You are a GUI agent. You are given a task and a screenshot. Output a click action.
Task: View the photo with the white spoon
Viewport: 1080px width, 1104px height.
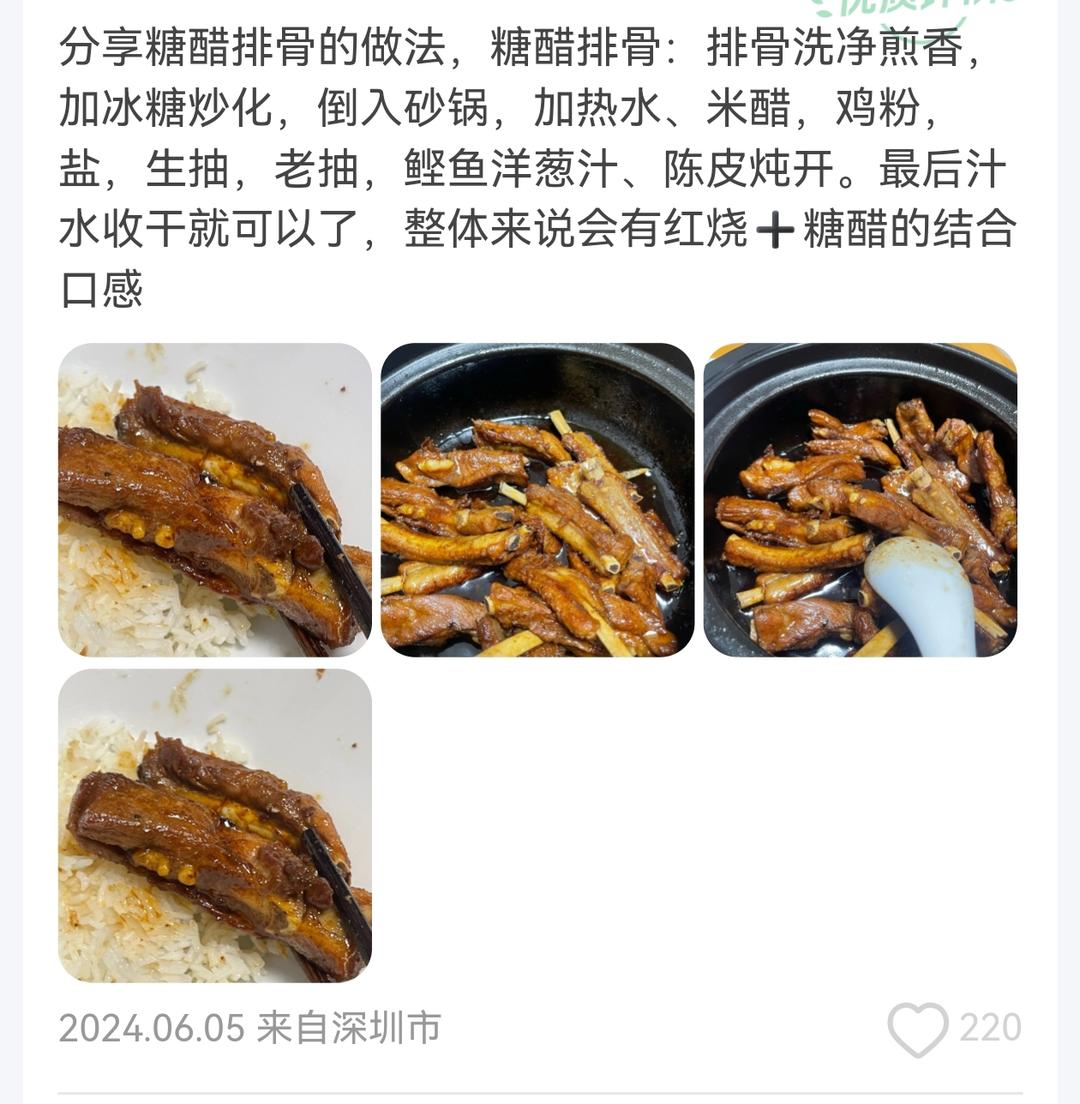[x=860, y=500]
